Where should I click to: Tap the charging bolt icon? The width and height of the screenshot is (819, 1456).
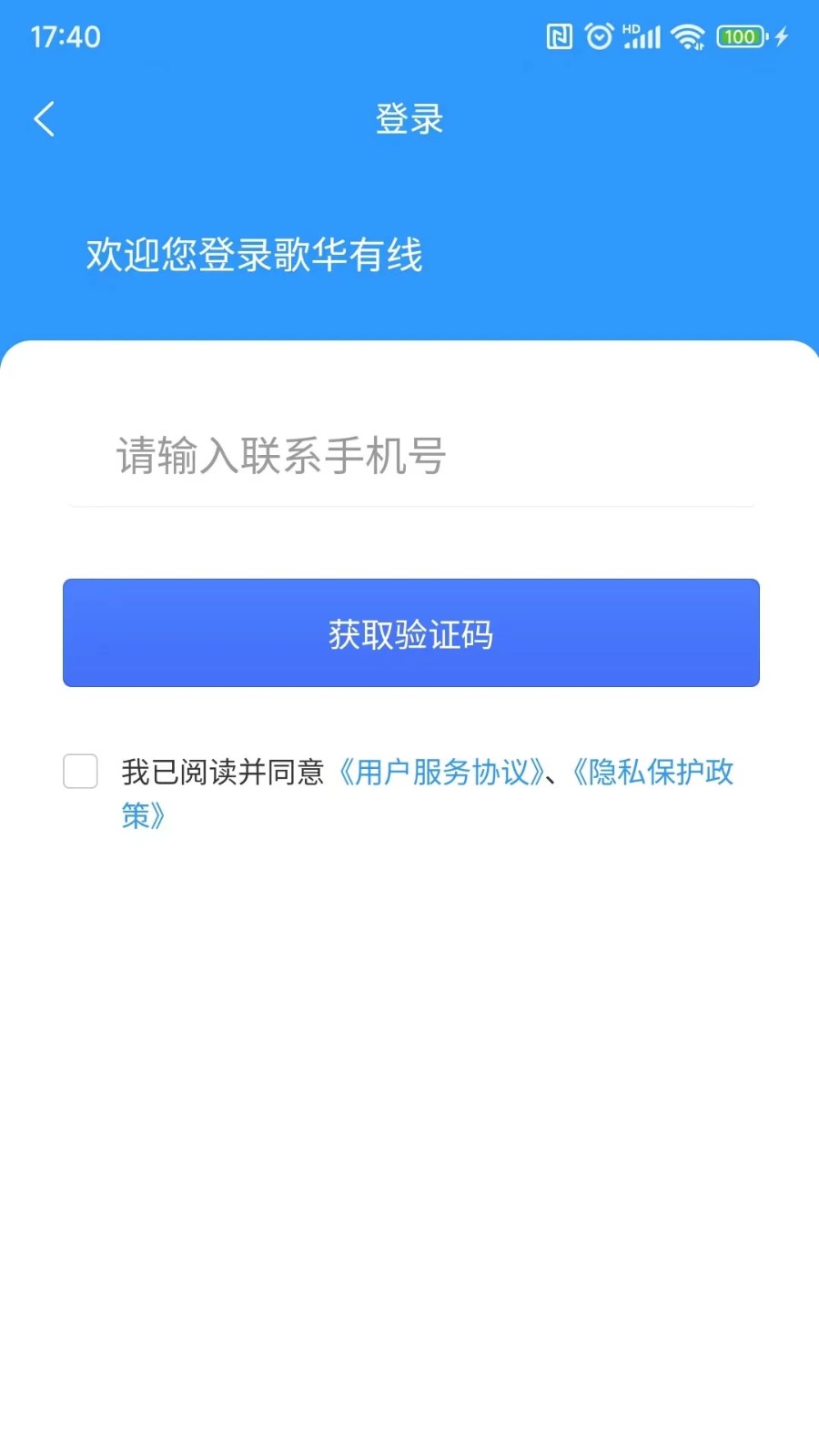tap(781, 36)
